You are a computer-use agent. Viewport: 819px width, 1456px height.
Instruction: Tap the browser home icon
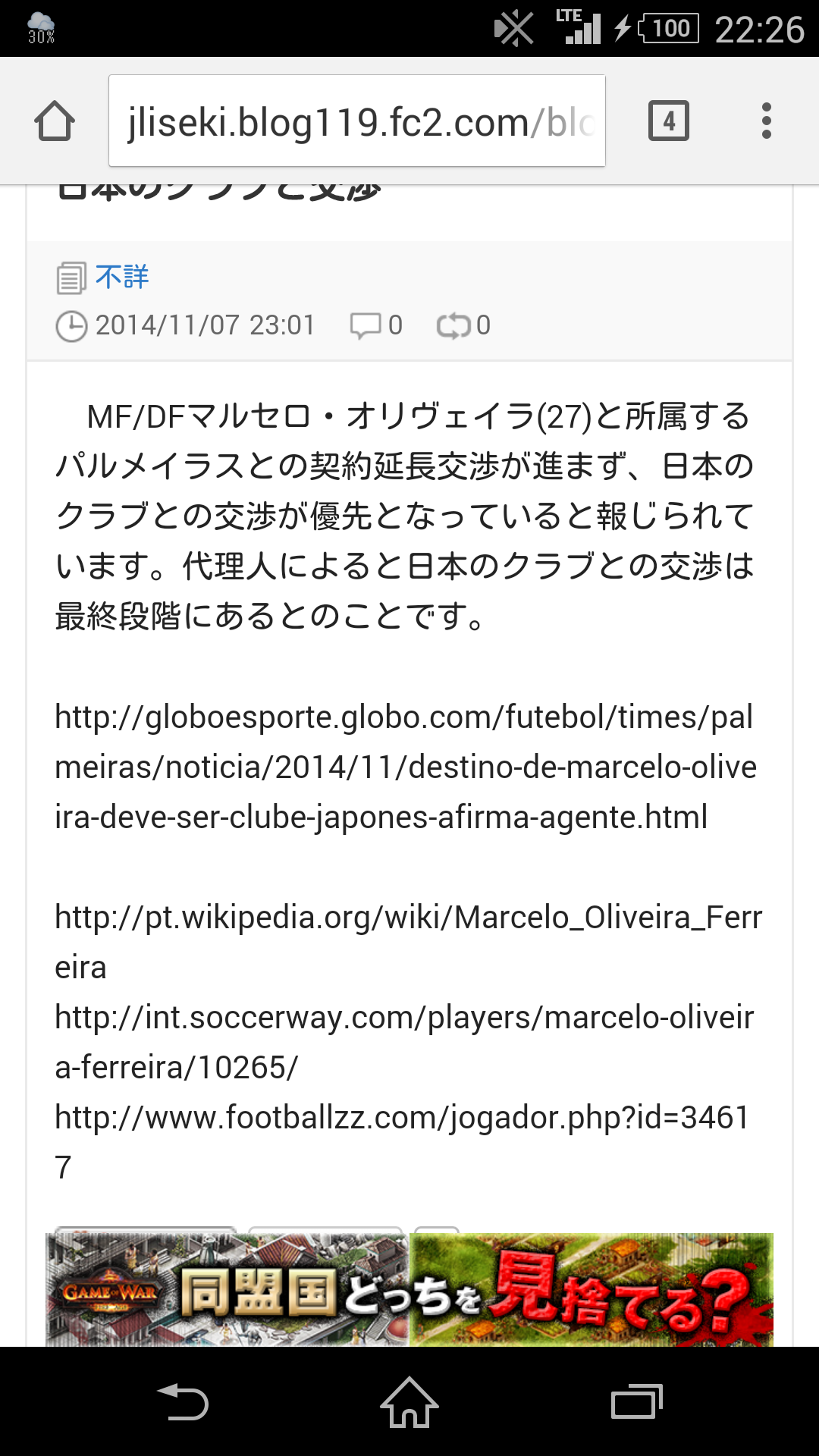point(55,121)
